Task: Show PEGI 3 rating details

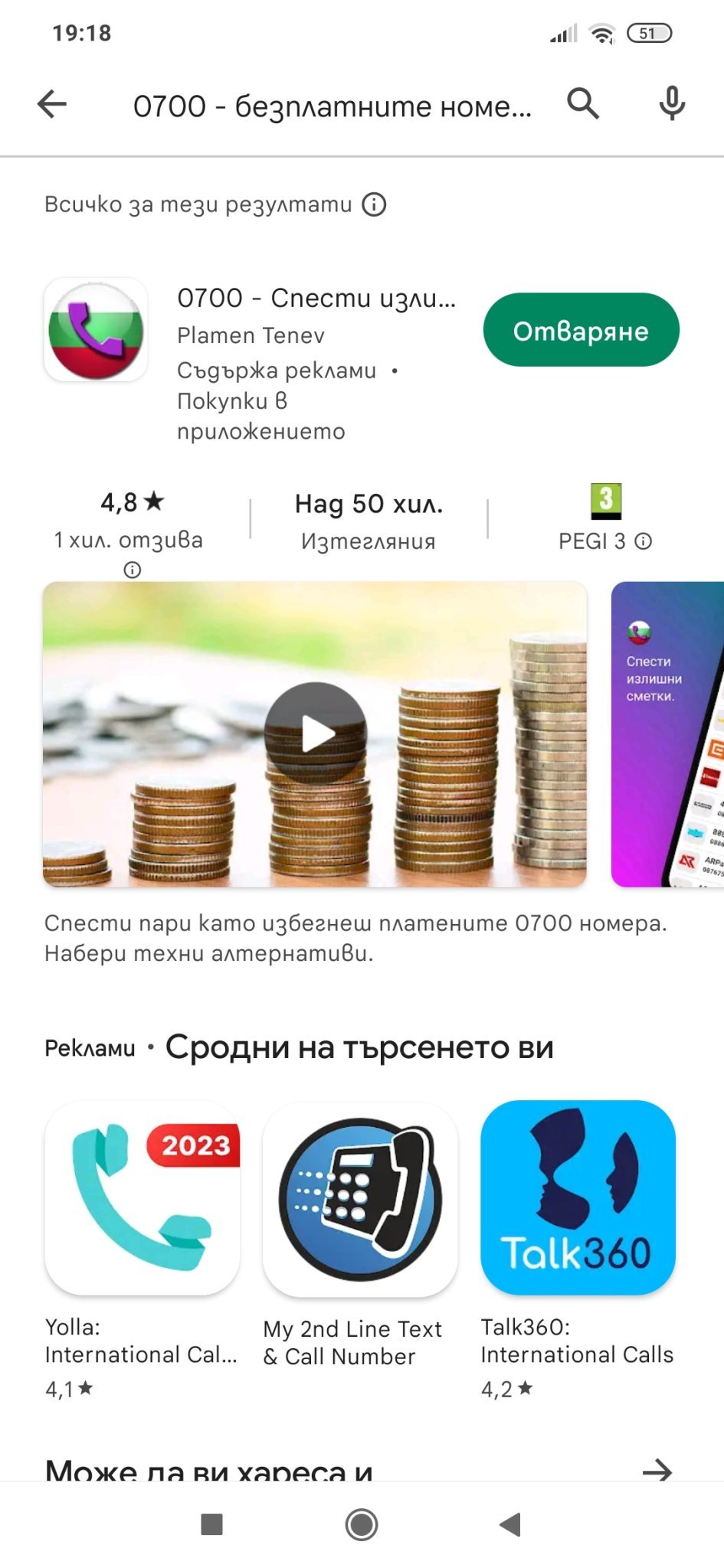Action: click(x=644, y=541)
